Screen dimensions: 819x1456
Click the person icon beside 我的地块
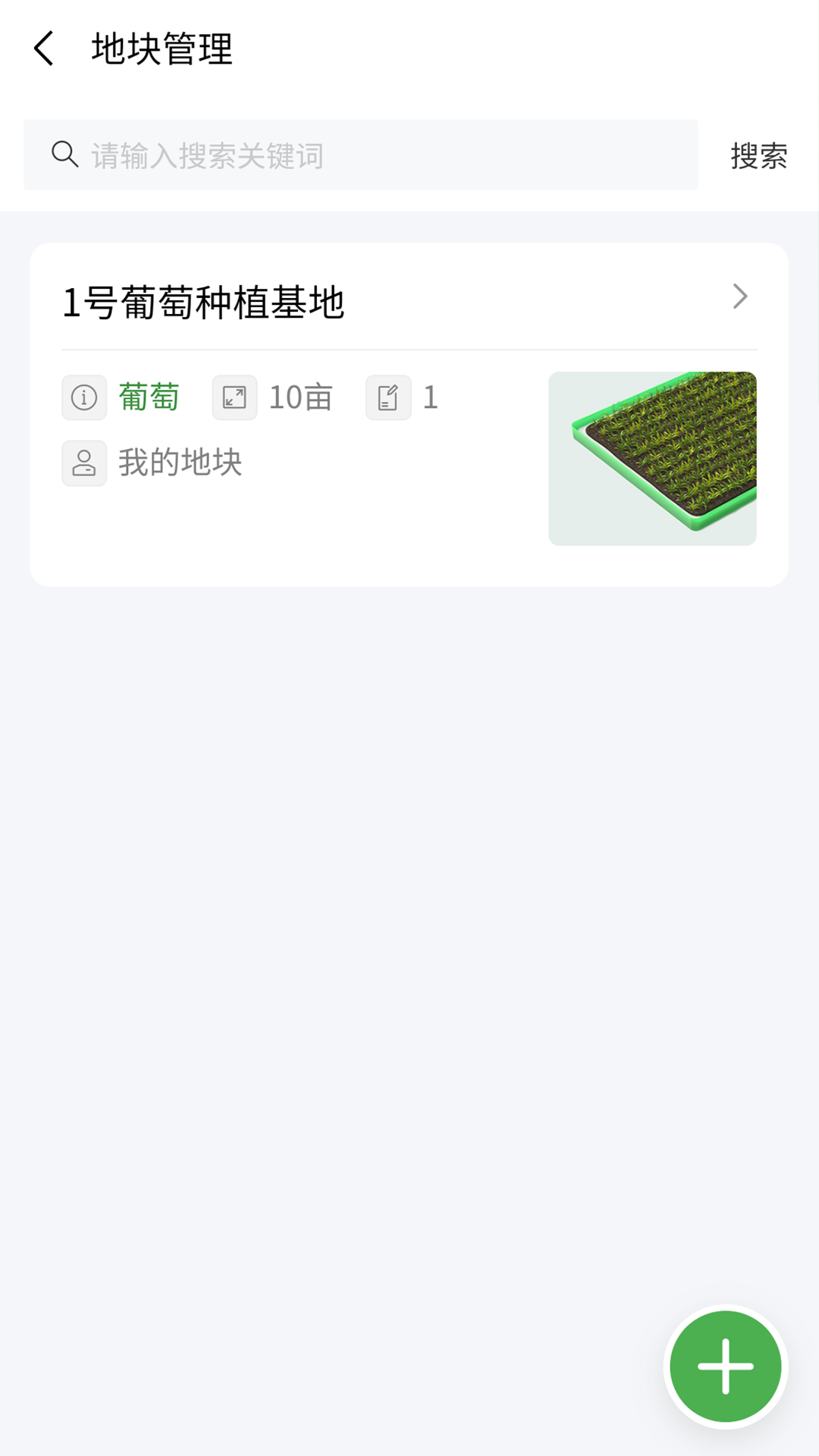(83, 463)
